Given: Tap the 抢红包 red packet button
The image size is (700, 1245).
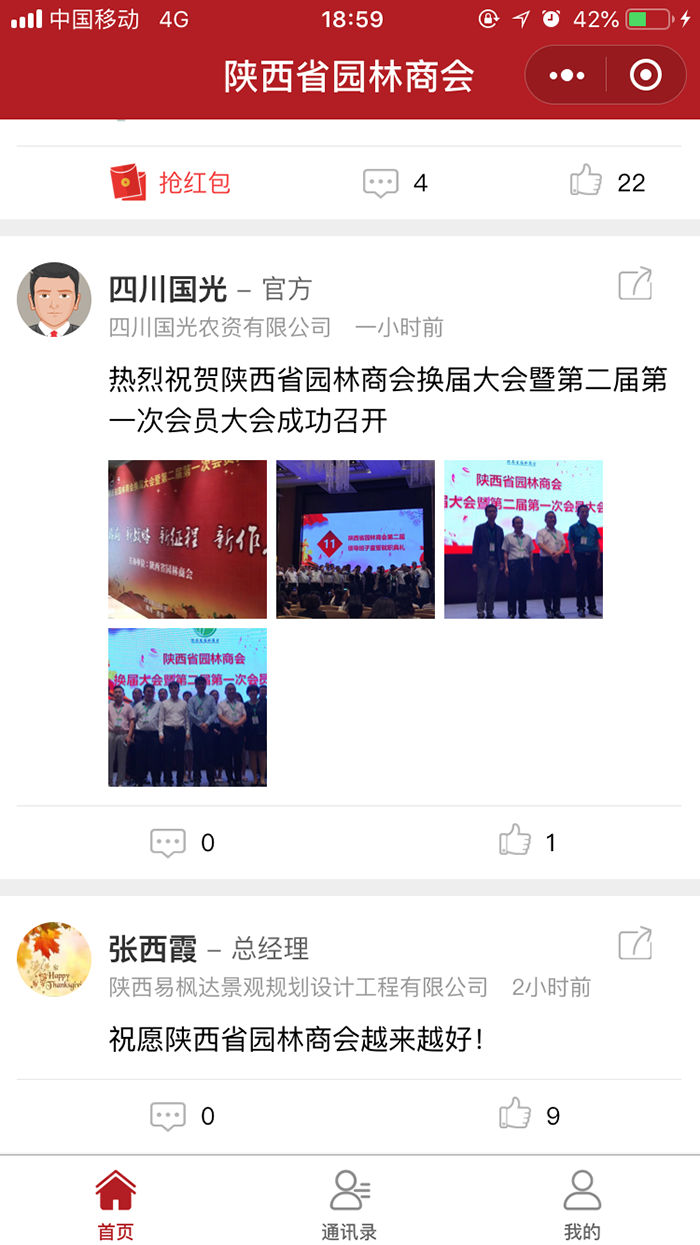Looking at the screenshot, I should pyautogui.click(x=170, y=182).
